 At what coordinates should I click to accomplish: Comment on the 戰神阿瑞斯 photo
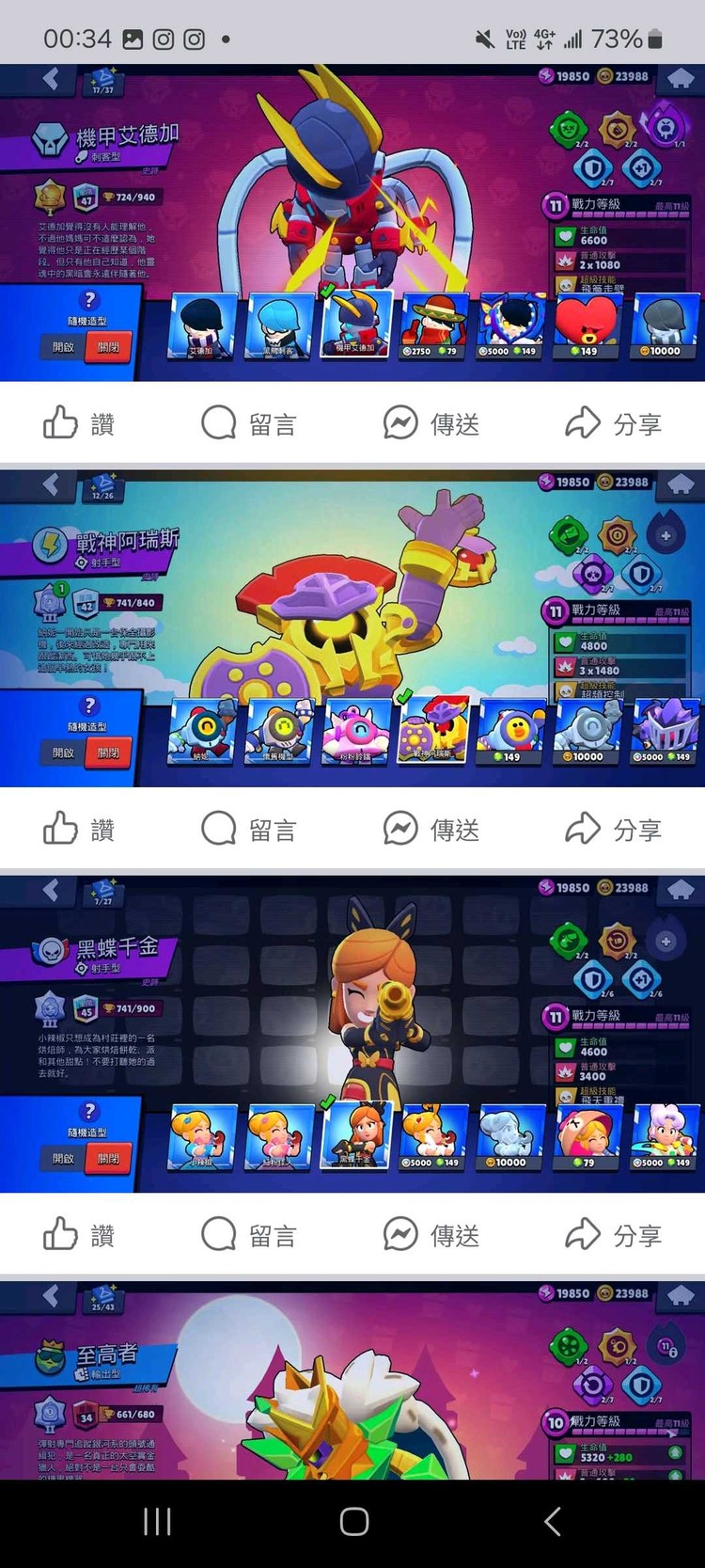pos(249,830)
